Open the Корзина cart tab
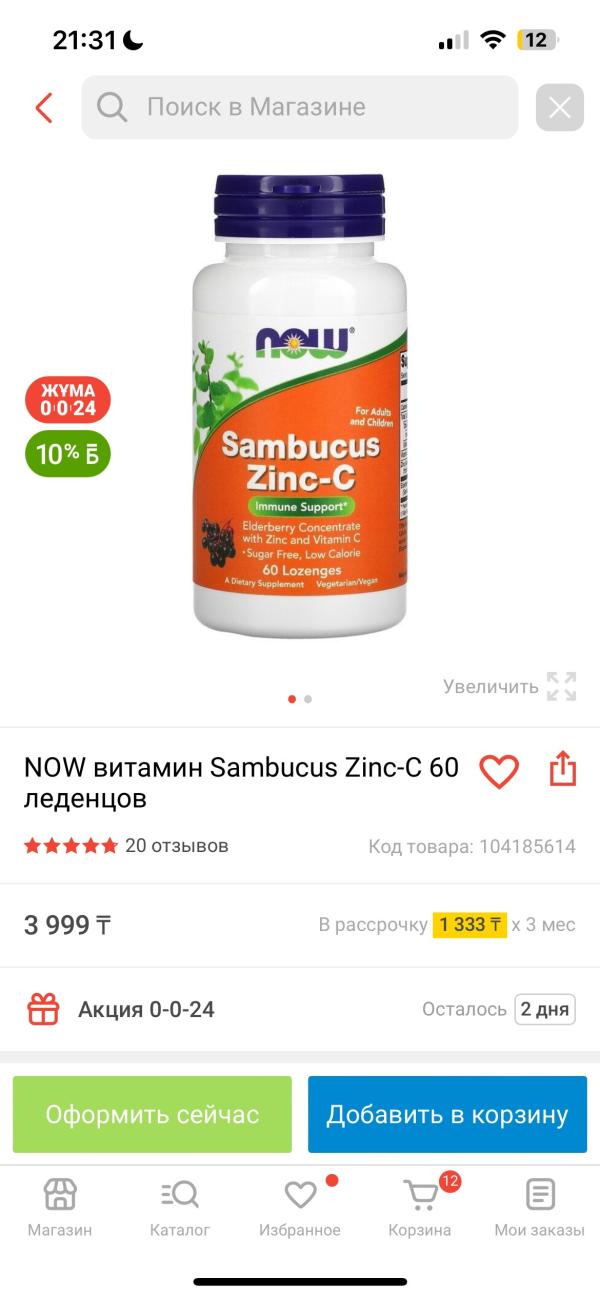The height and width of the screenshot is (1297, 600). tap(420, 1207)
